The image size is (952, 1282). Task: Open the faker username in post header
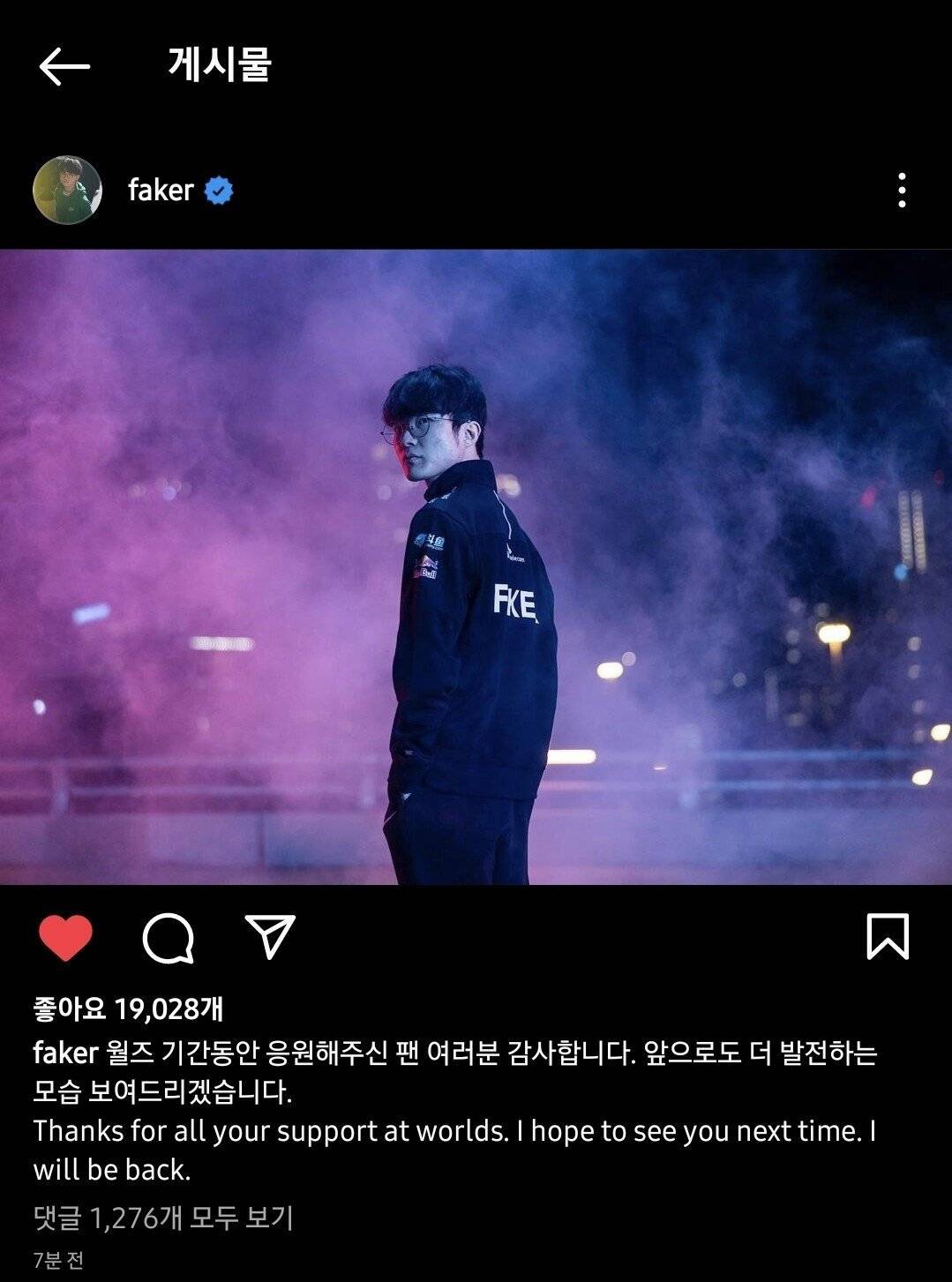coord(161,191)
